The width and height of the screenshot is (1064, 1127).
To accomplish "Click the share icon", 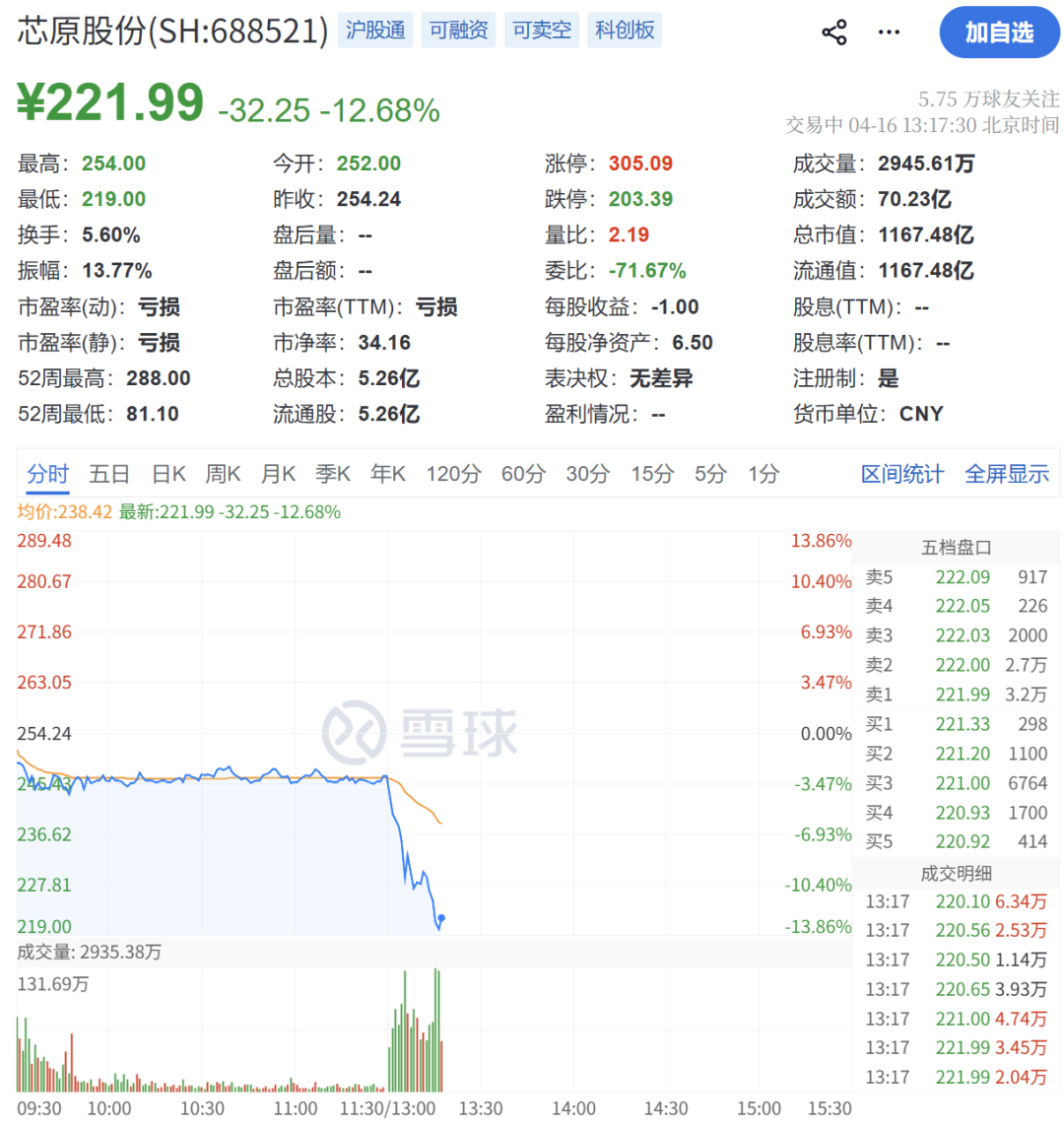I will click(834, 32).
